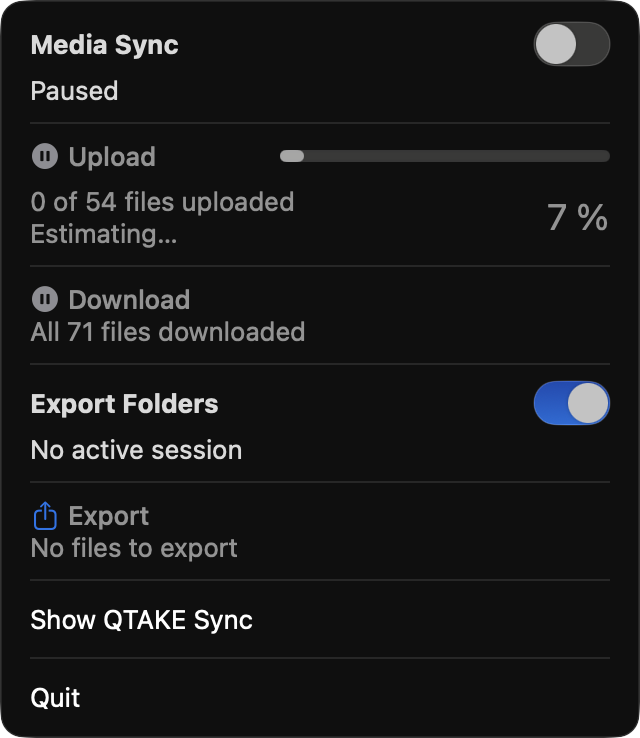Disable the Export Folders switch
Screen dimensions: 640x738
click(x=571, y=404)
